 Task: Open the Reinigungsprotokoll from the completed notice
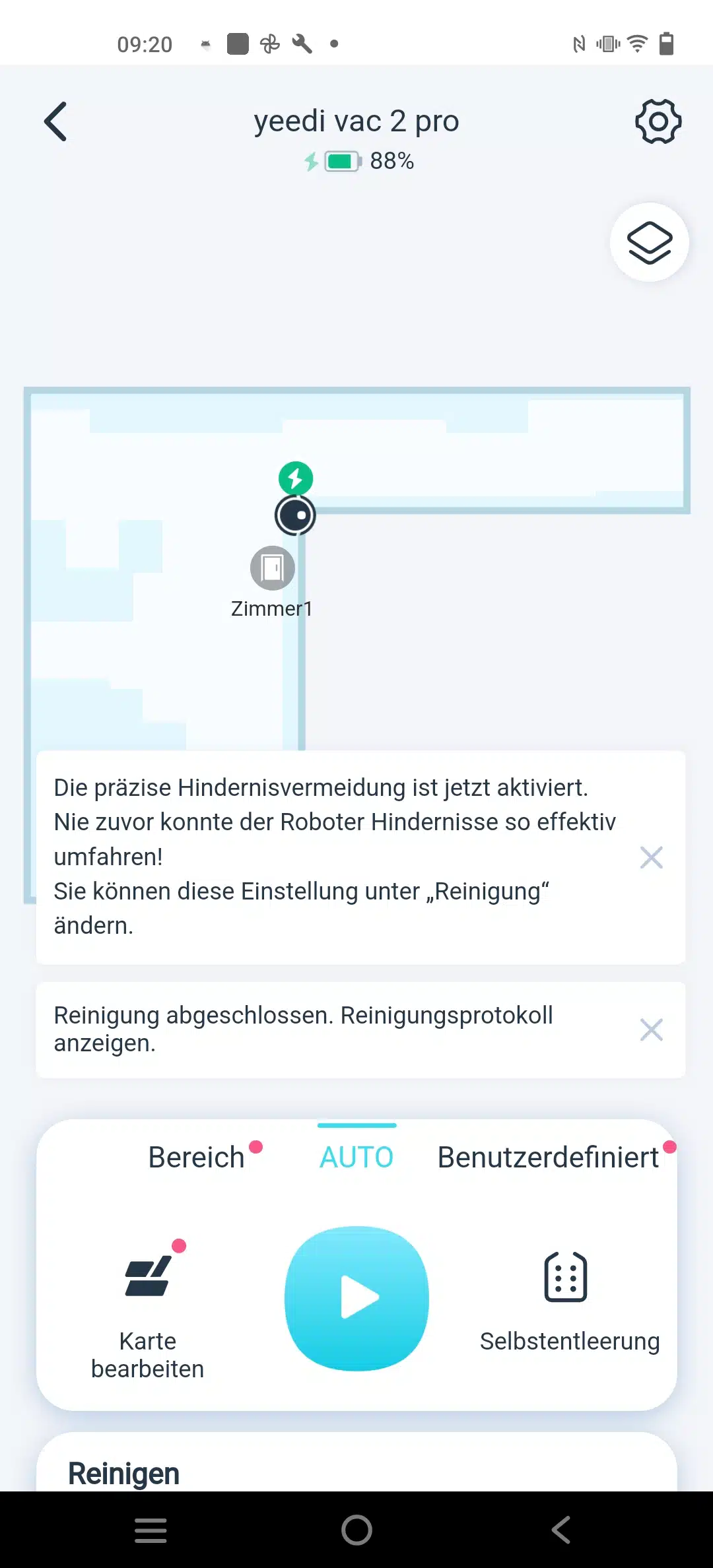(304, 1029)
